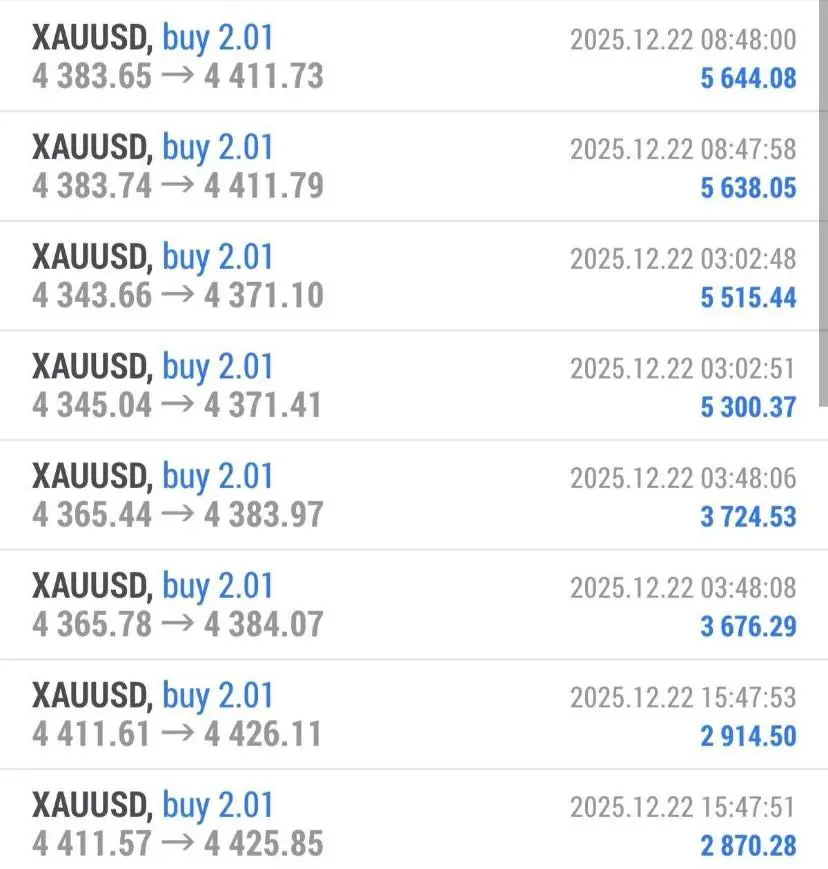
Task: Open the deal closed at 03:48:08
Action: (414, 606)
